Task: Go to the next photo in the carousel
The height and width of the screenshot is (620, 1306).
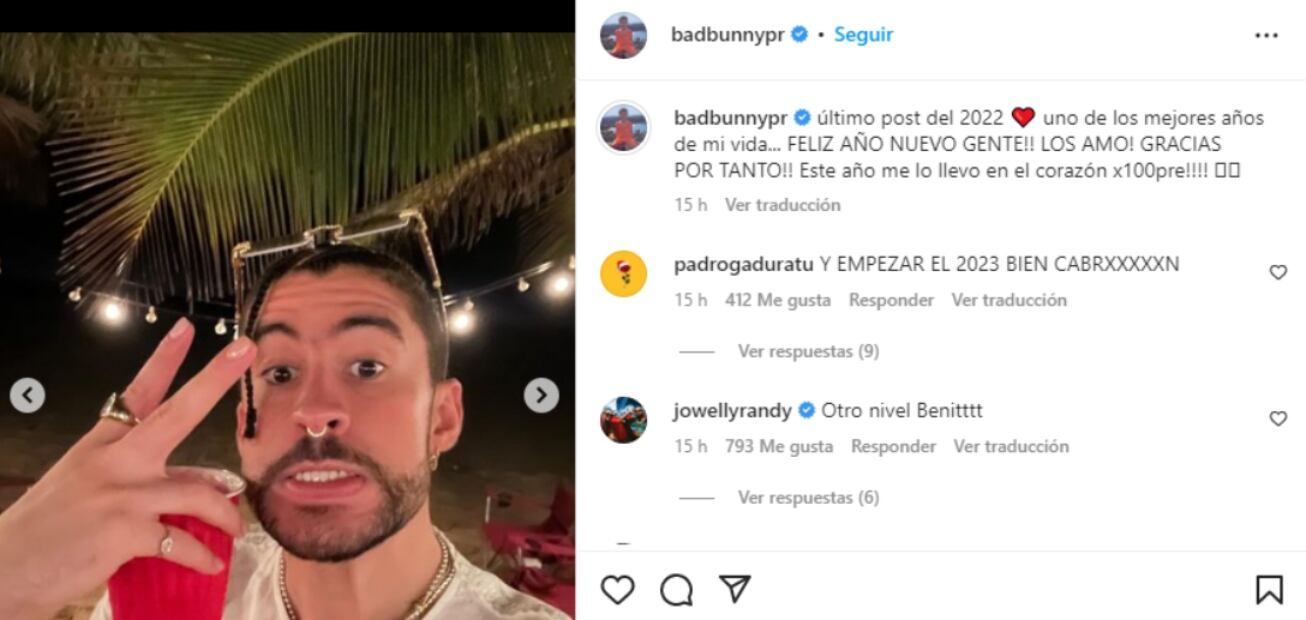Action: click(x=541, y=396)
